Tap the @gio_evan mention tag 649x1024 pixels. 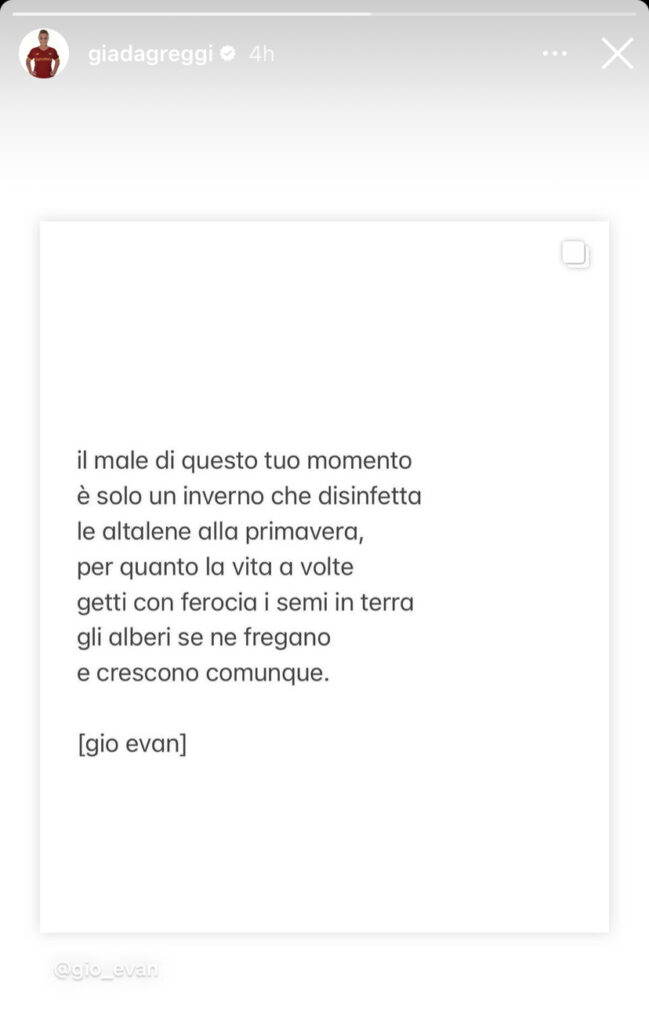pos(106,969)
